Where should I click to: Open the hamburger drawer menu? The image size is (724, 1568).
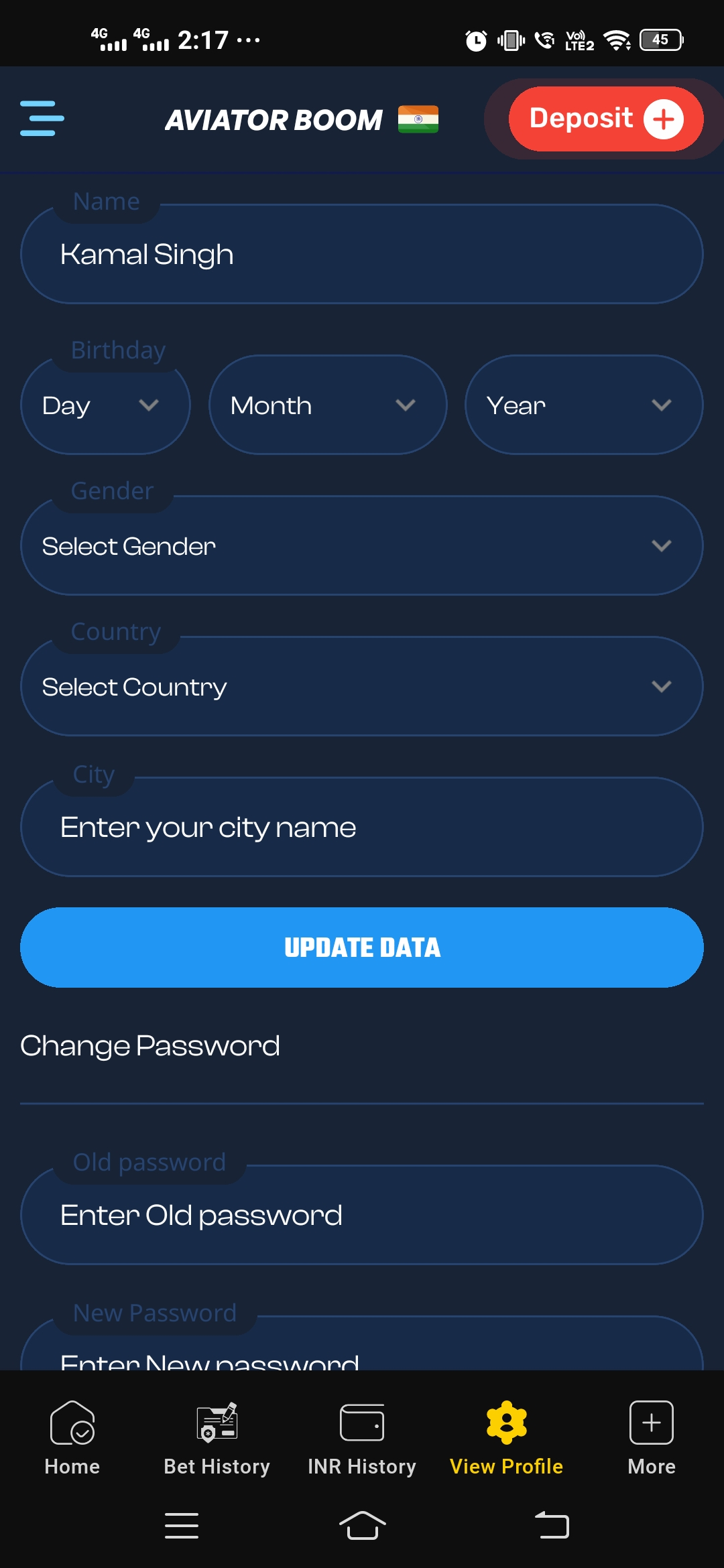coord(42,119)
